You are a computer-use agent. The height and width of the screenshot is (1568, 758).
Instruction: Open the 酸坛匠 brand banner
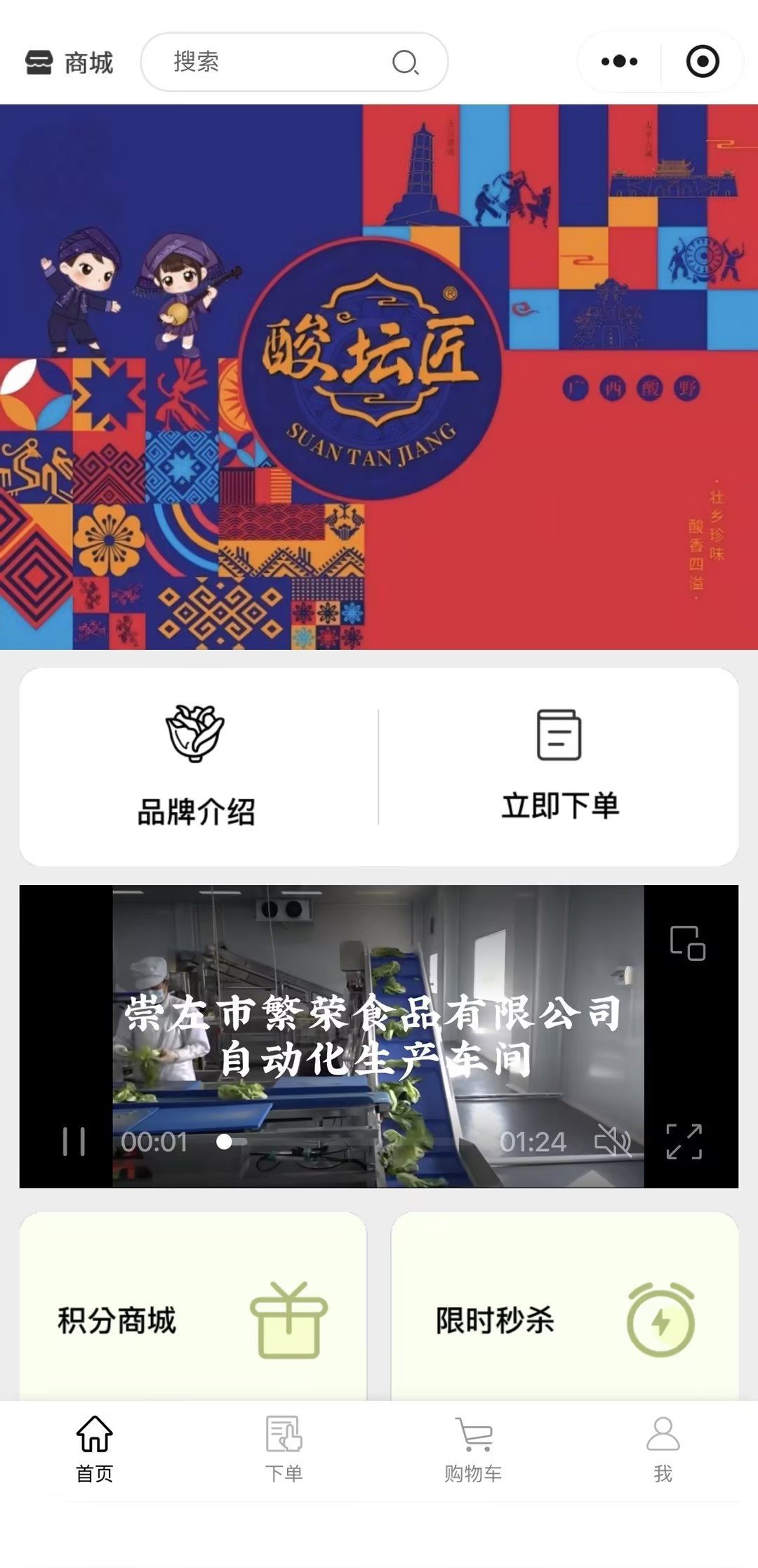[379, 376]
